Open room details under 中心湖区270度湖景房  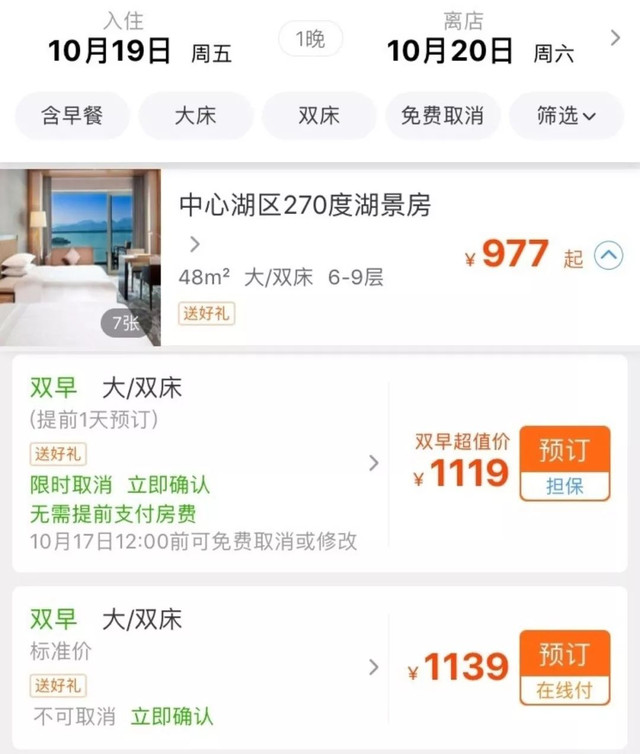click(x=195, y=244)
